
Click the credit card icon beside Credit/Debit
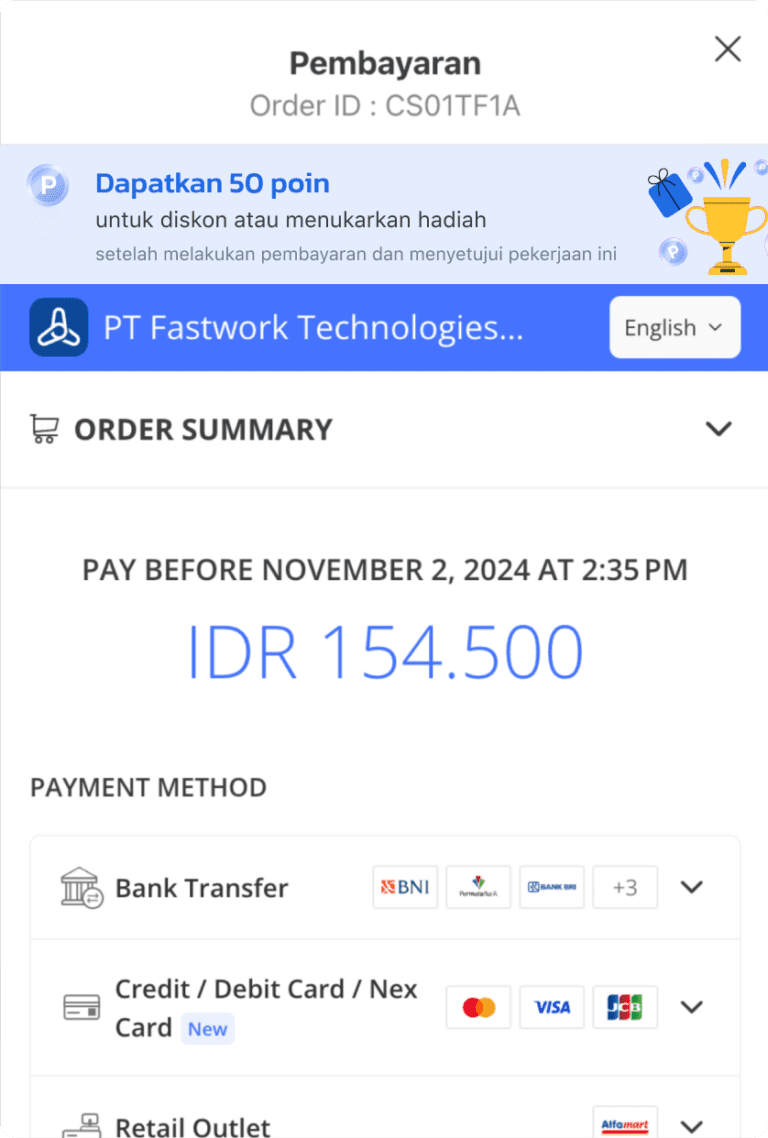pyautogui.click(x=80, y=1007)
